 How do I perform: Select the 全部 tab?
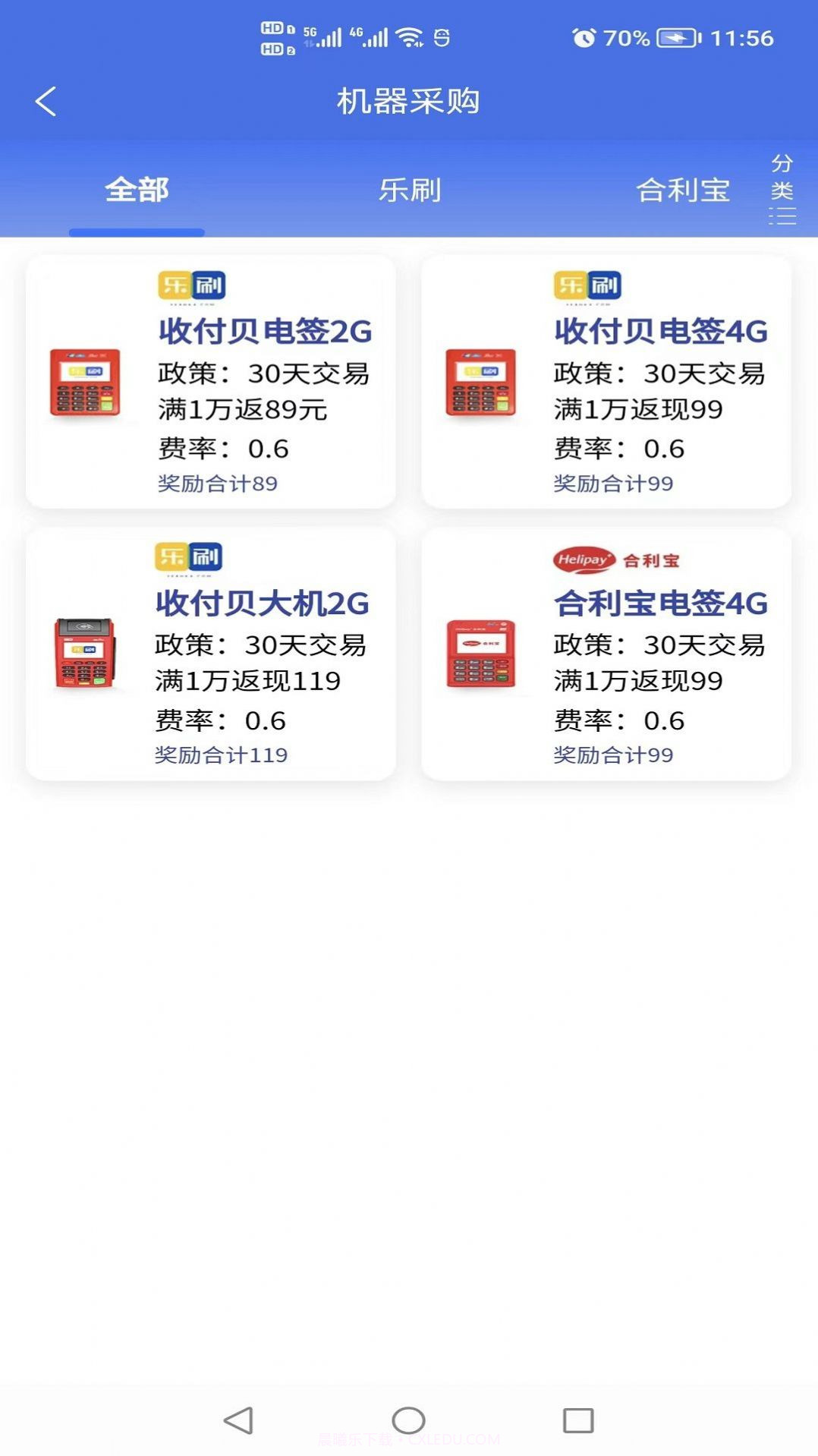[137, 191]
